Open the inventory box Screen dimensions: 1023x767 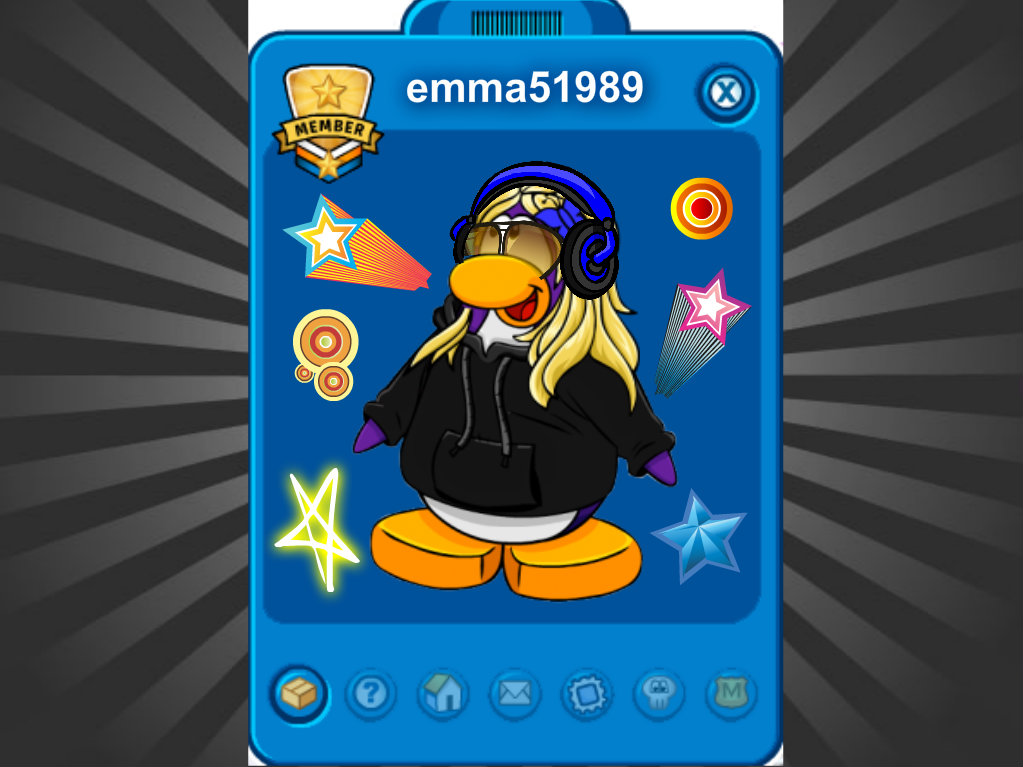[x=299, y=693]
